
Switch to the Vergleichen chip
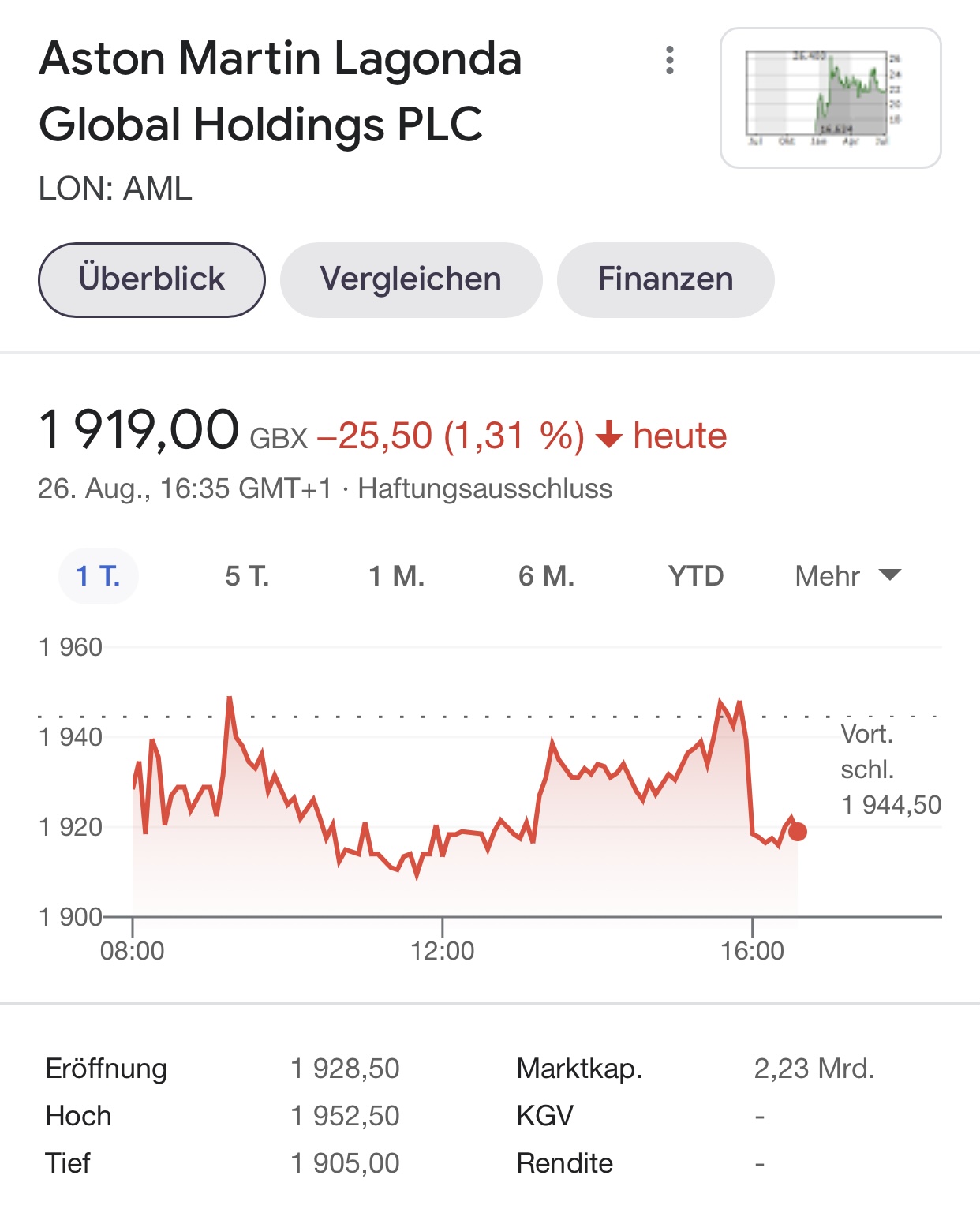tap(411, 279)
